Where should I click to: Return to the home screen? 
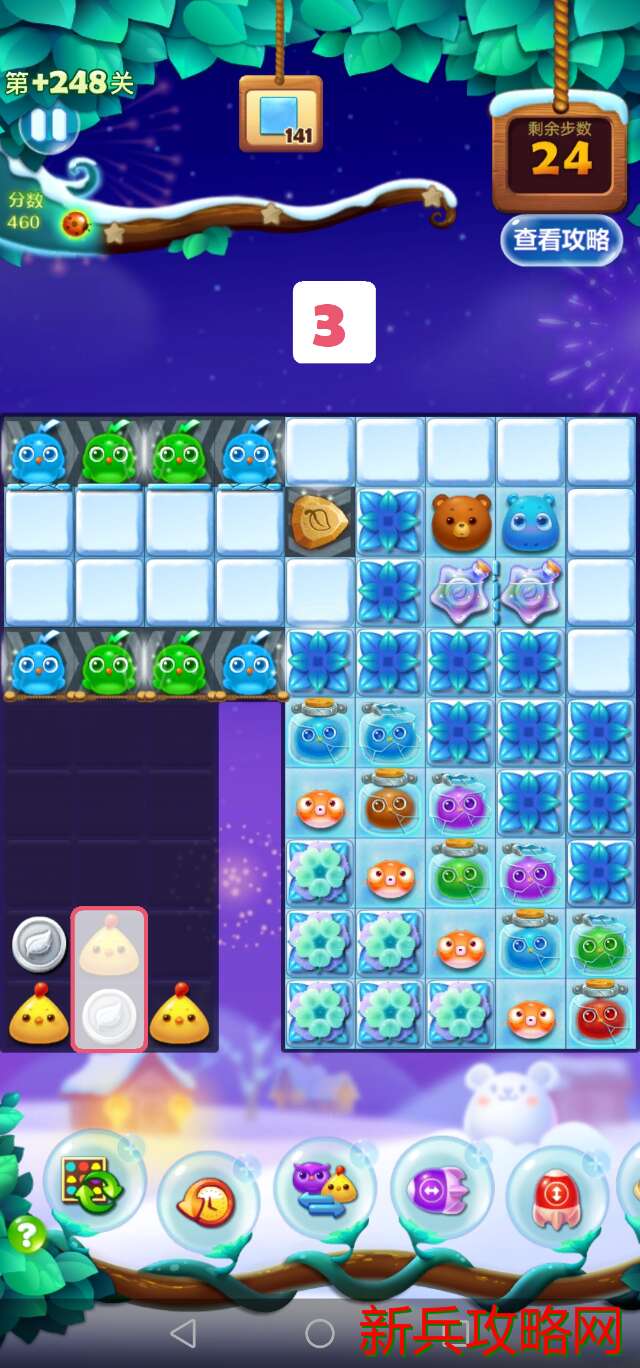[x=320, y=1332]
